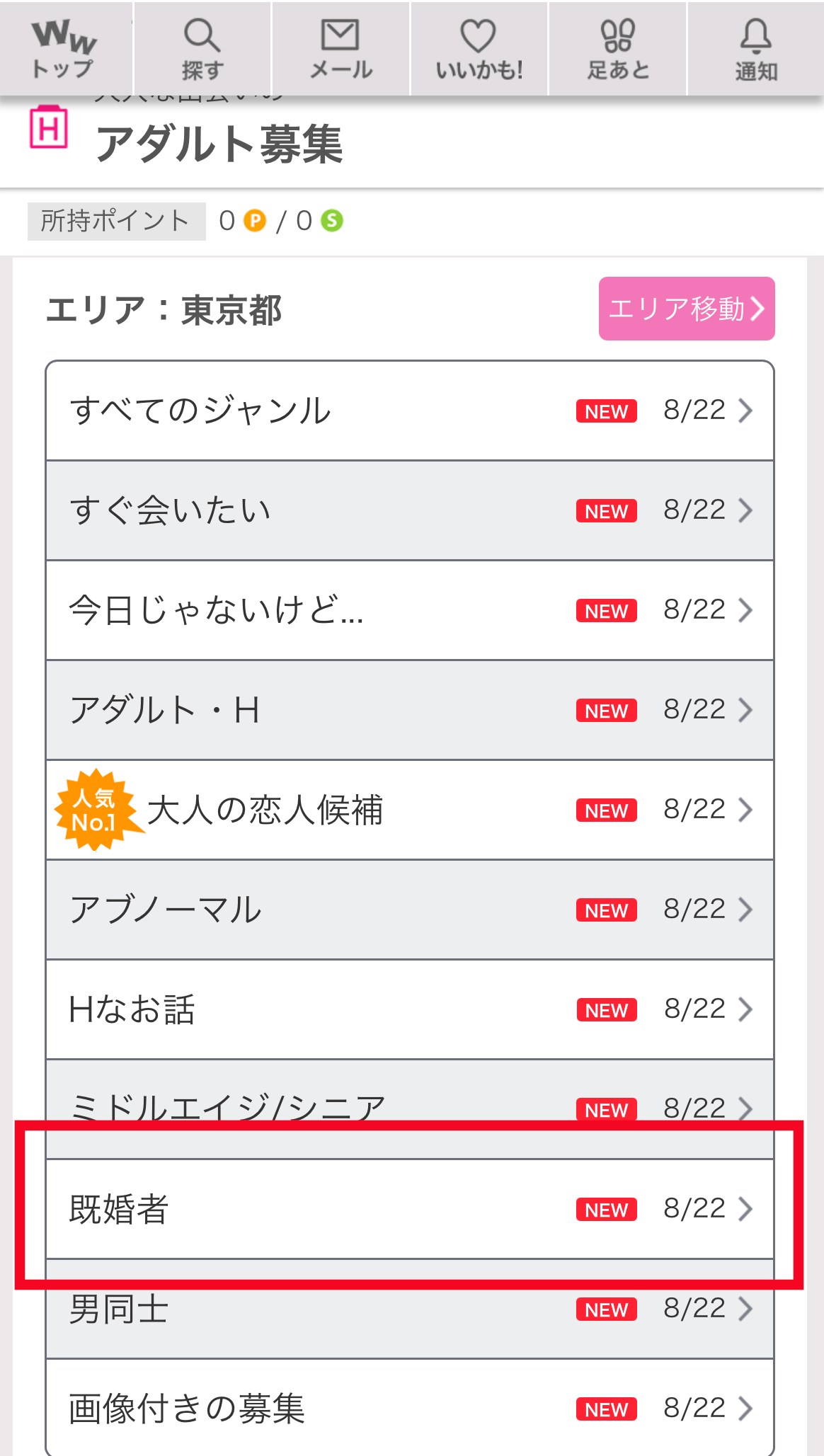This screenshot has height=1456, width=824.
Task: Open 今日じゃないけど… category
Action: [x=409, y=610]
